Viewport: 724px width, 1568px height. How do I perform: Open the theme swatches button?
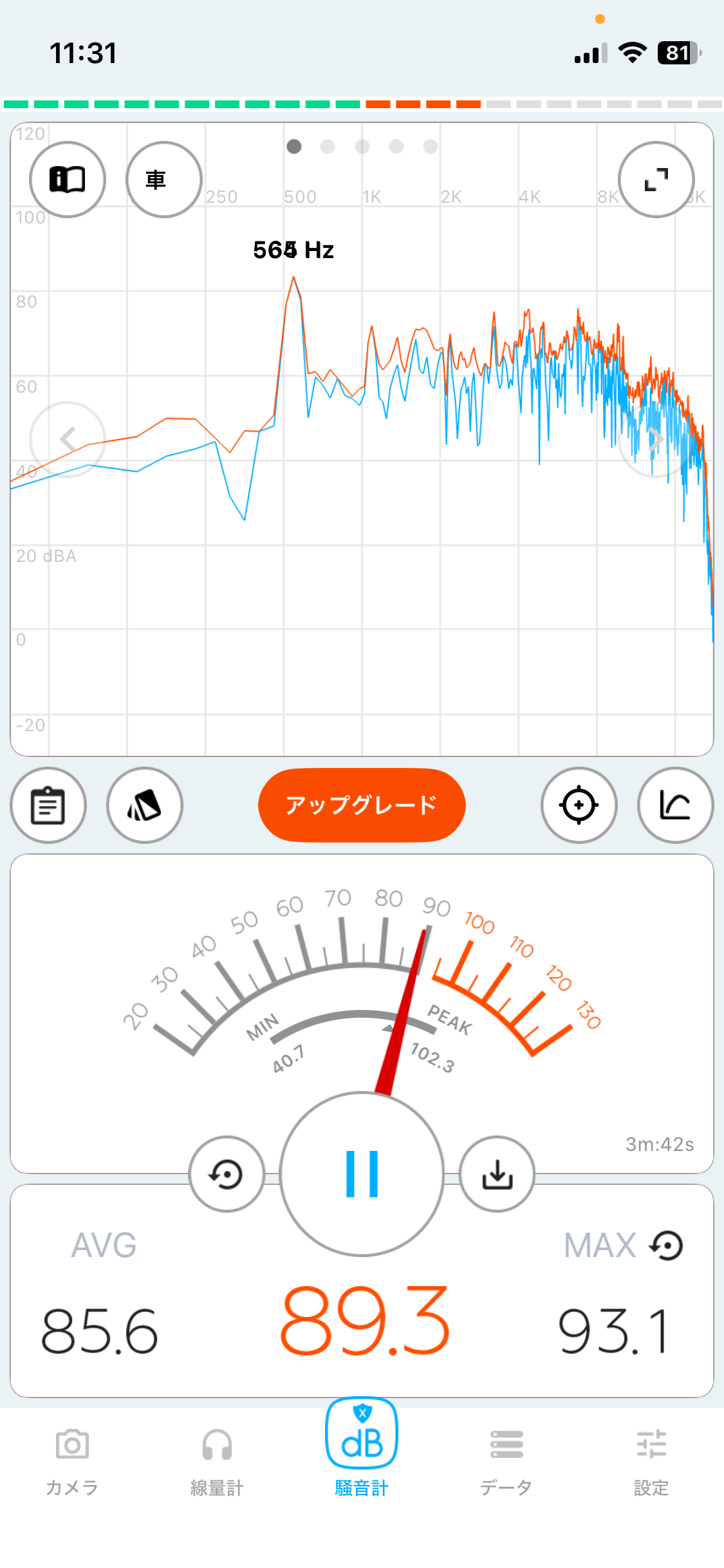145,805
